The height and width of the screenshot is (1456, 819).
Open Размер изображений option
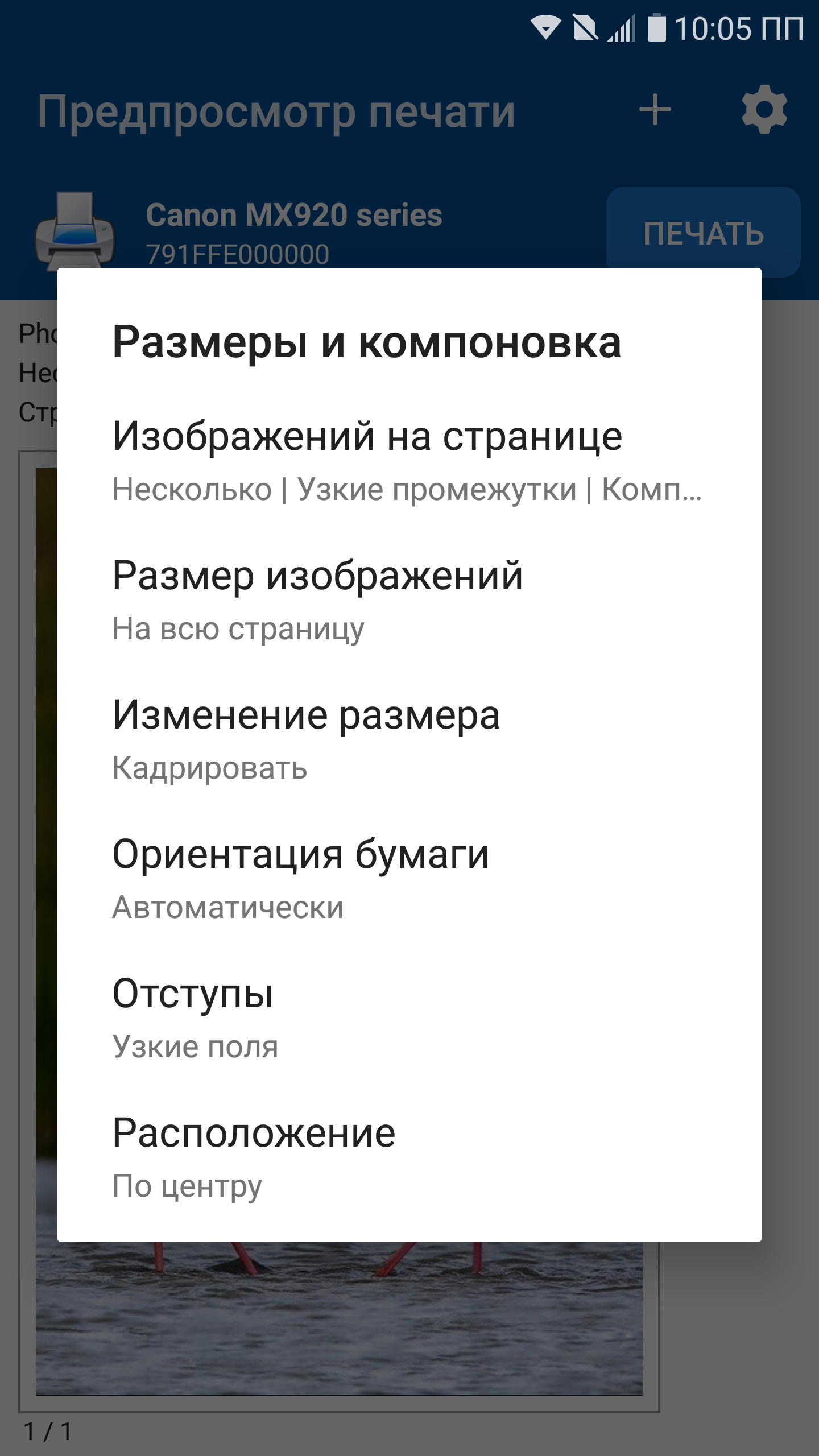click(409, 601)
